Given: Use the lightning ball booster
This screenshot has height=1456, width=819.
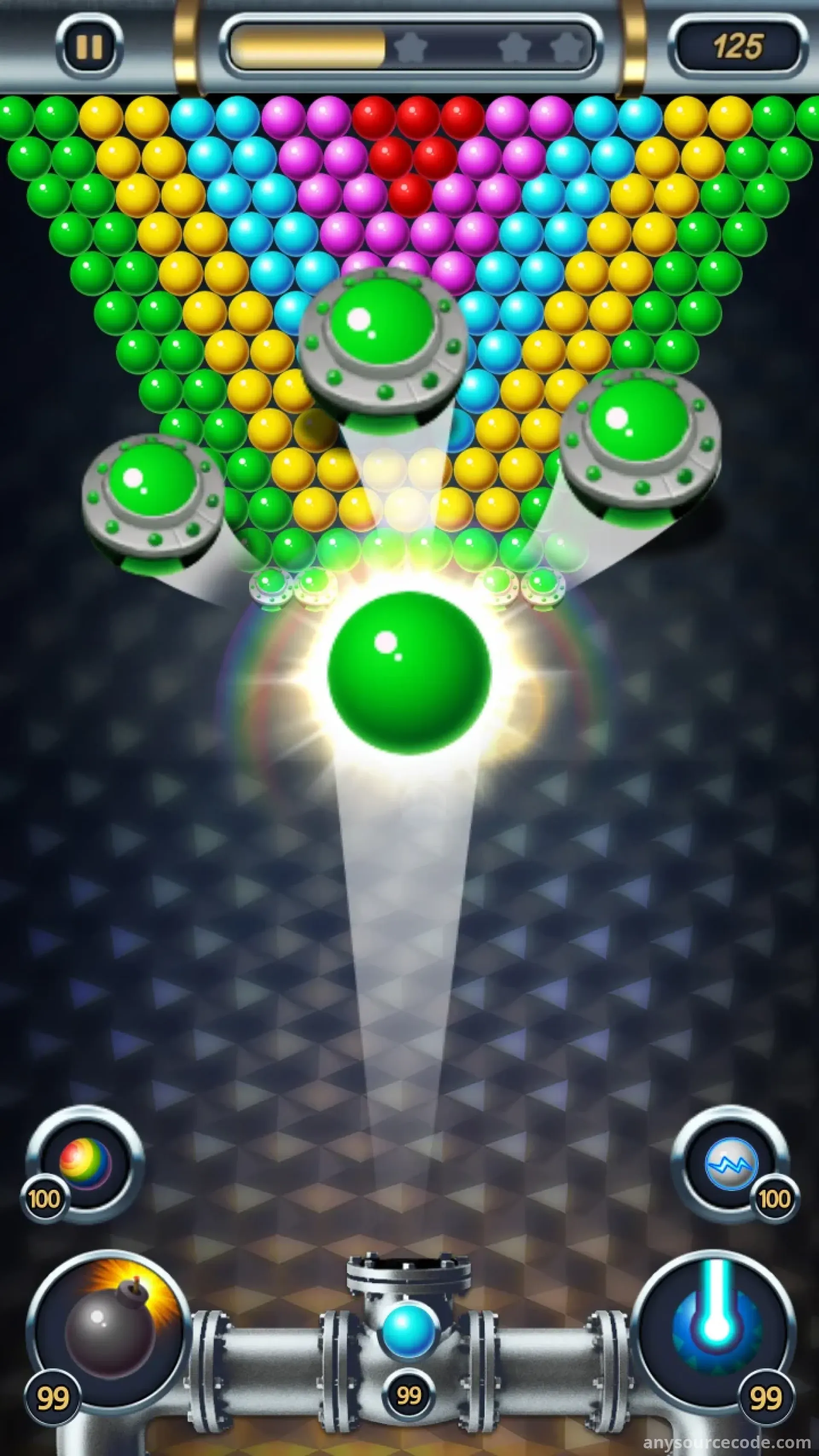Looking at the screenshot, I should coord(730,1163).
